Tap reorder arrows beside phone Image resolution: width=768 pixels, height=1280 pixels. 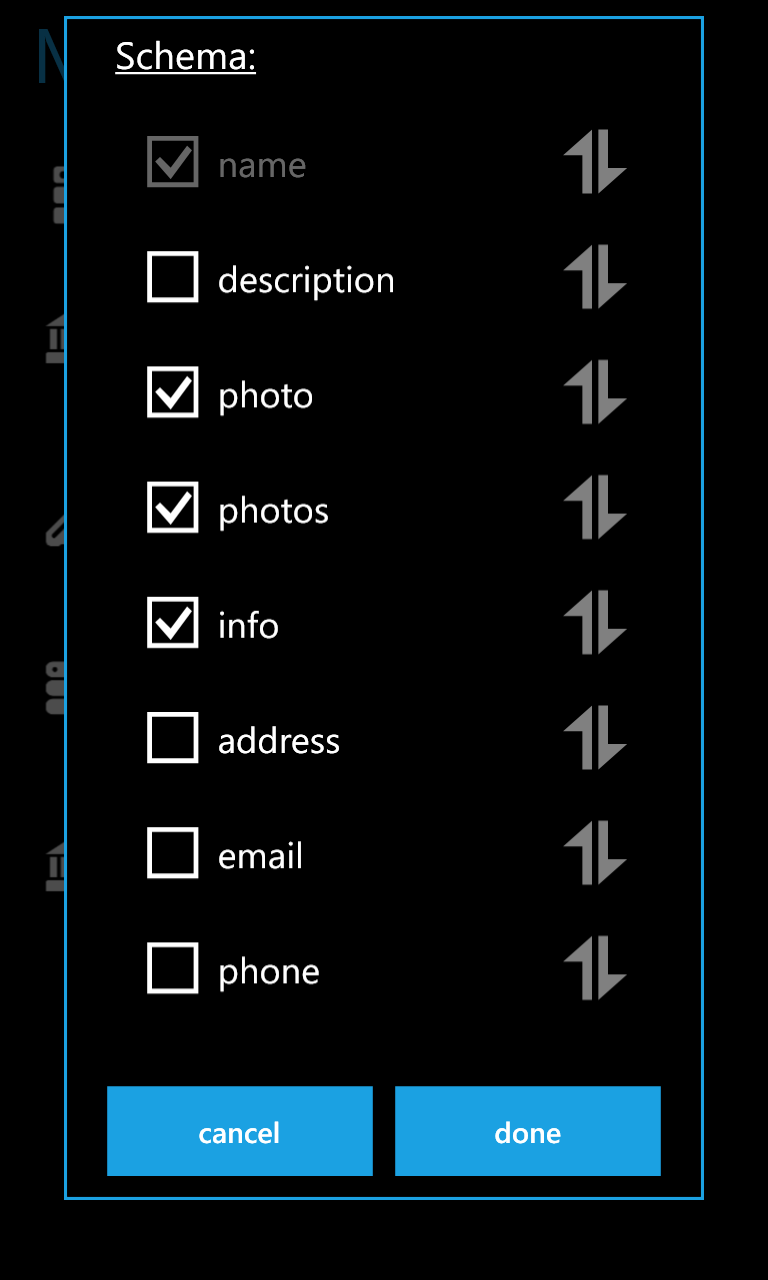[595, 967]
